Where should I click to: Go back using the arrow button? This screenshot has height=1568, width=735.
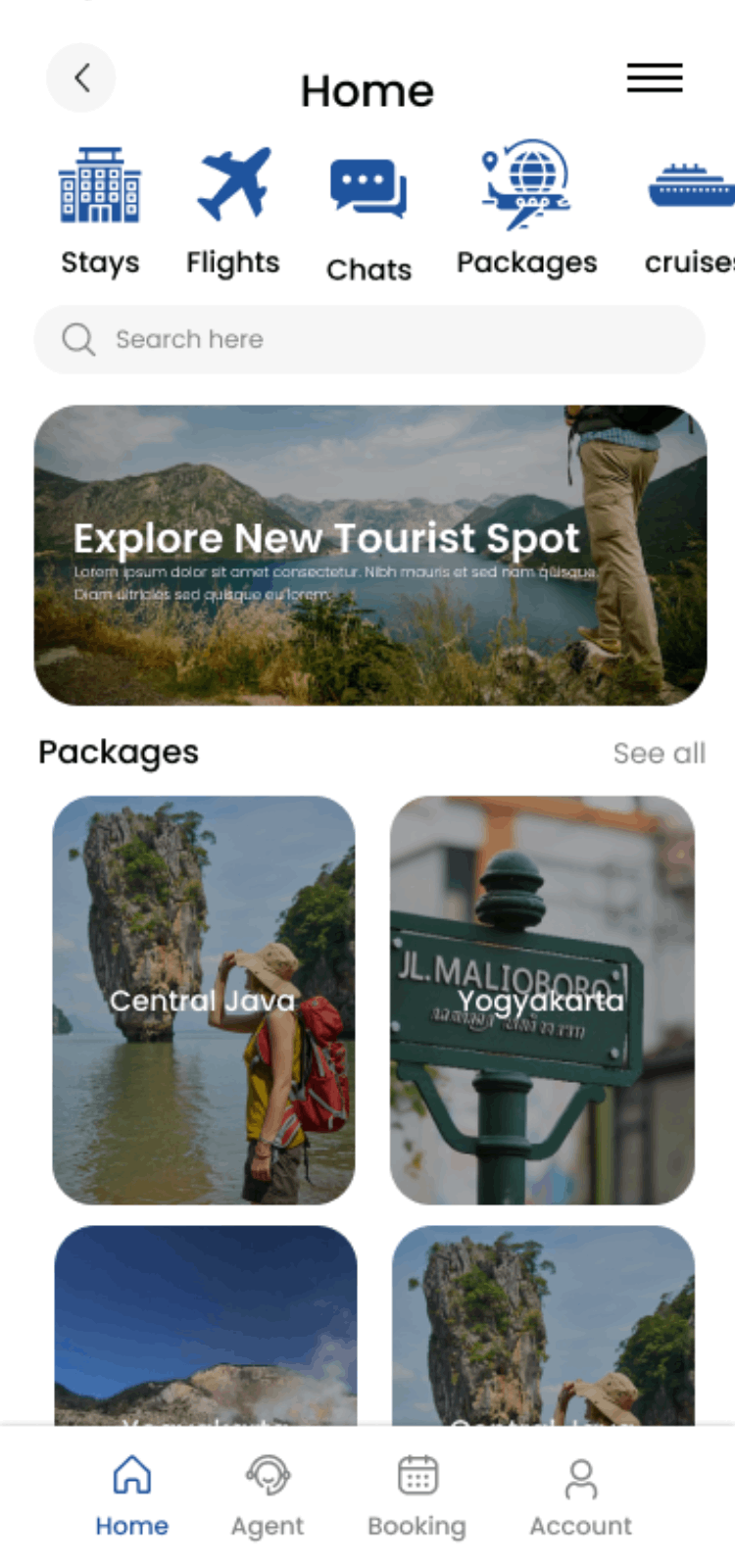(x=81, y=77)
